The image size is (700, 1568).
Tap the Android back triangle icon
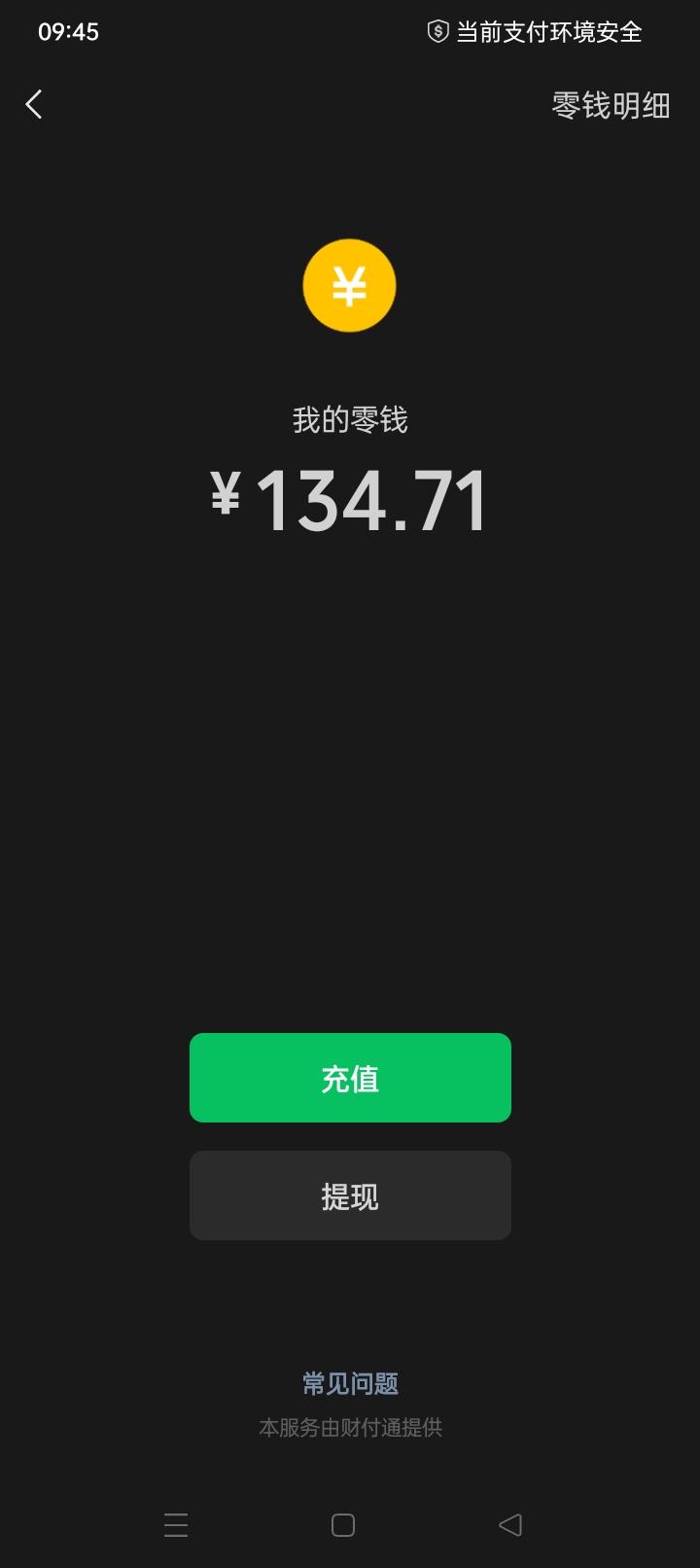point(512,1525)
